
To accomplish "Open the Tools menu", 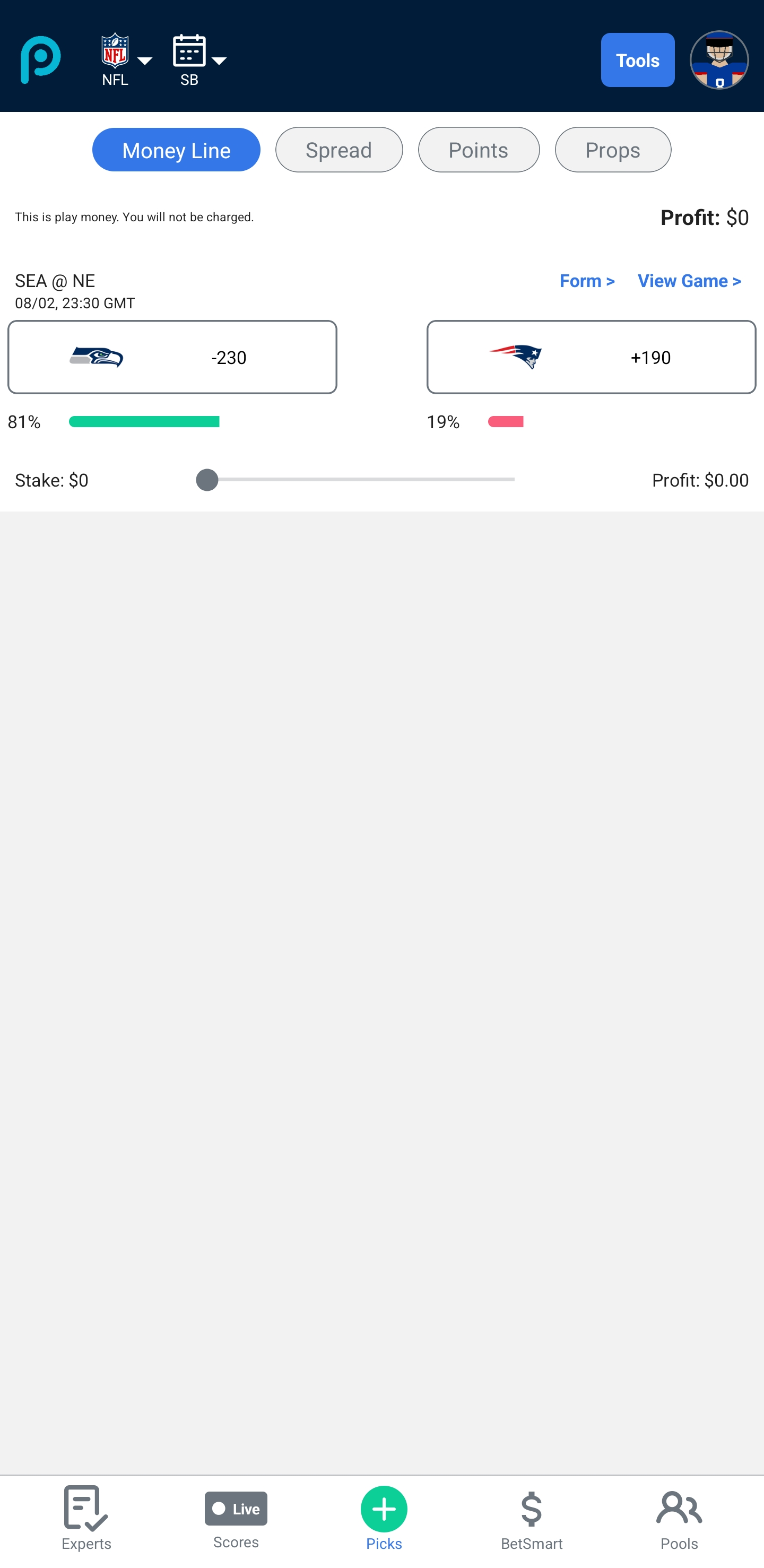I will point(637,59).
